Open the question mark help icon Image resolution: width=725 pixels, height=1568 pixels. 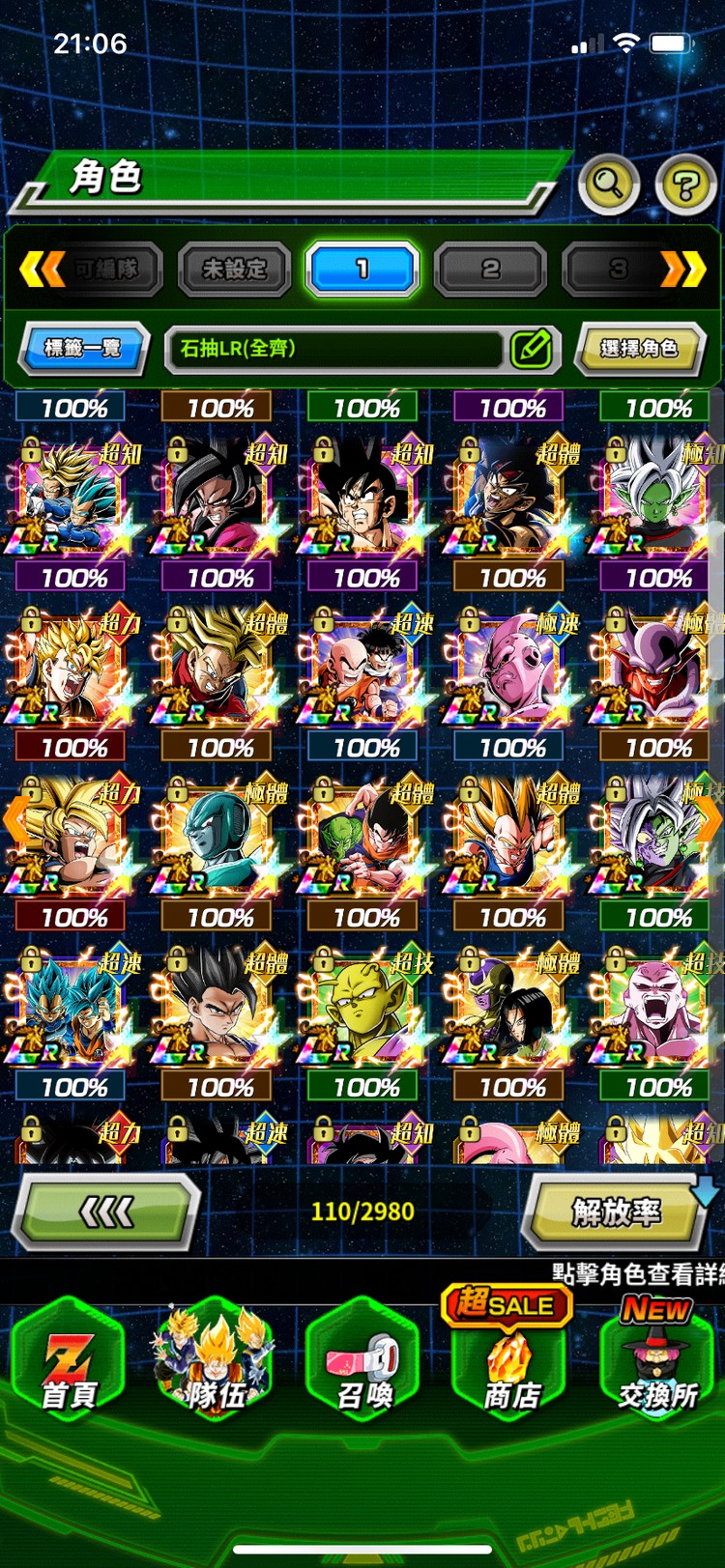tap(685, 184)
